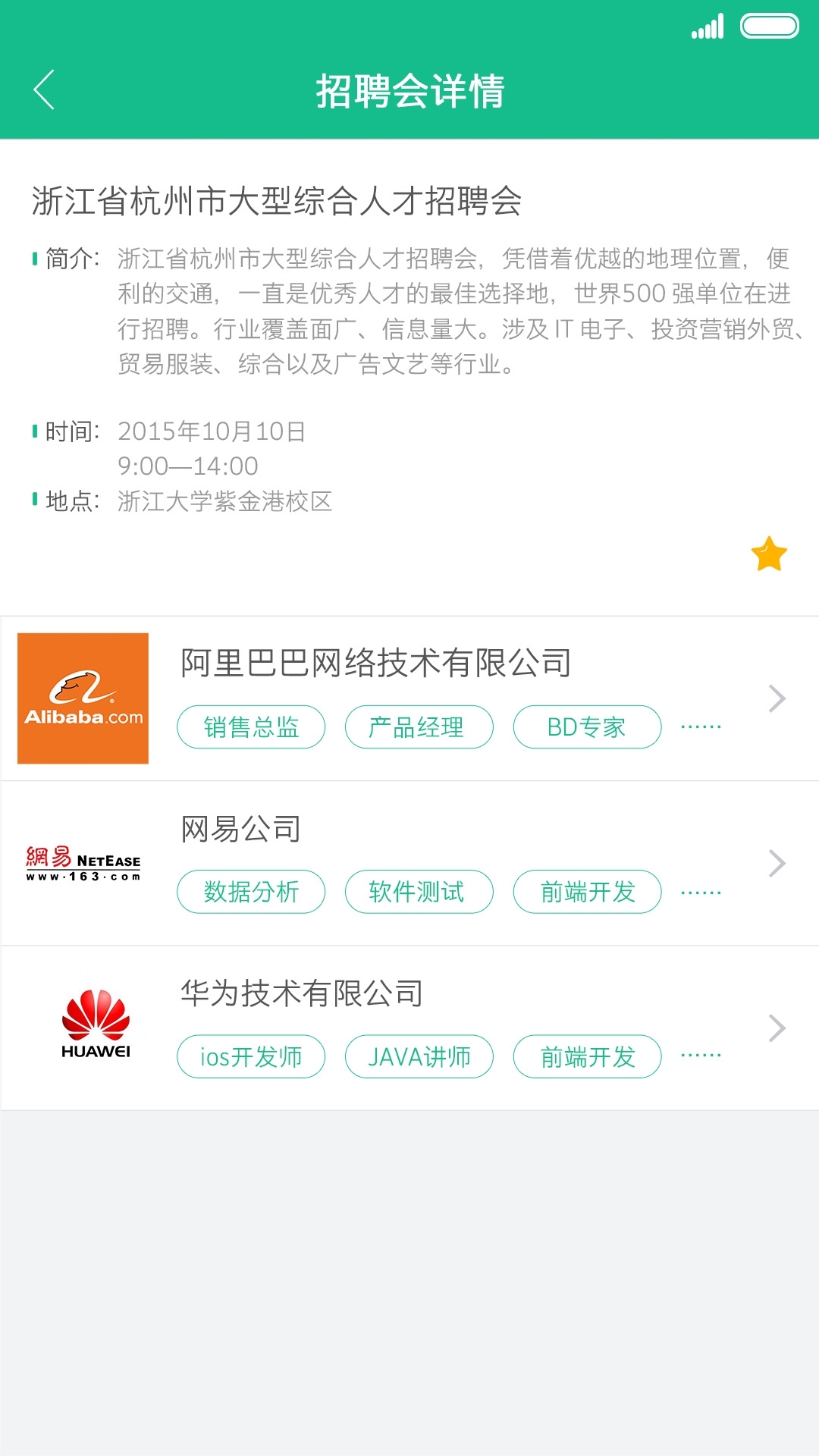
Task: Expand details for 阿里巴巴网络技术有限公司
Action: pyautogui.click(x=775, y=699)
